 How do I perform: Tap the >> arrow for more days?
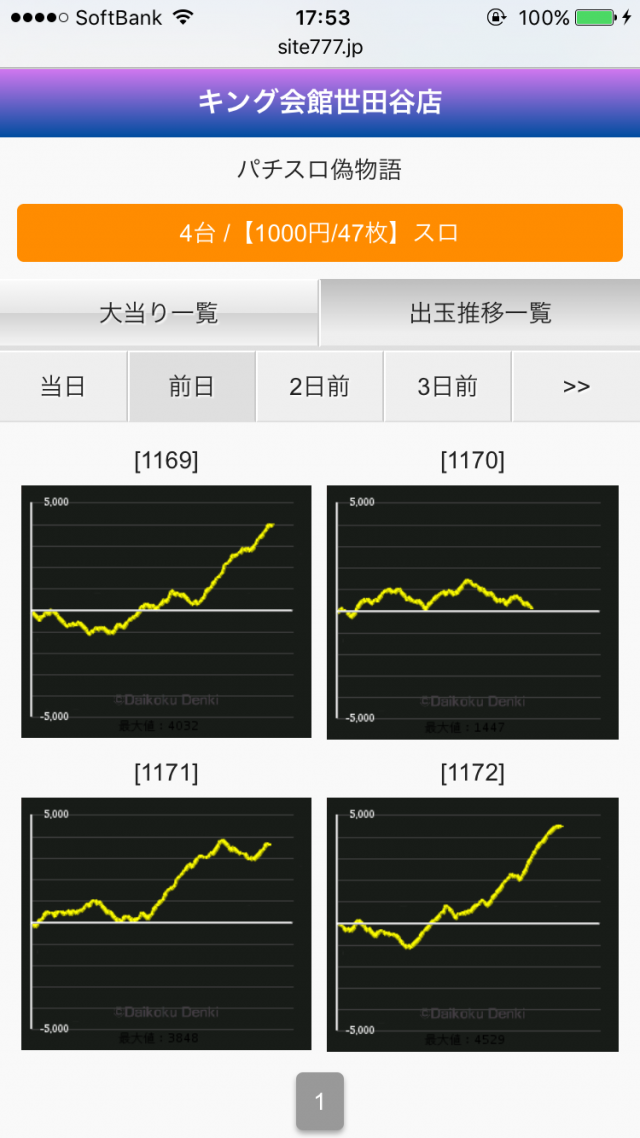tap(576, 386)
